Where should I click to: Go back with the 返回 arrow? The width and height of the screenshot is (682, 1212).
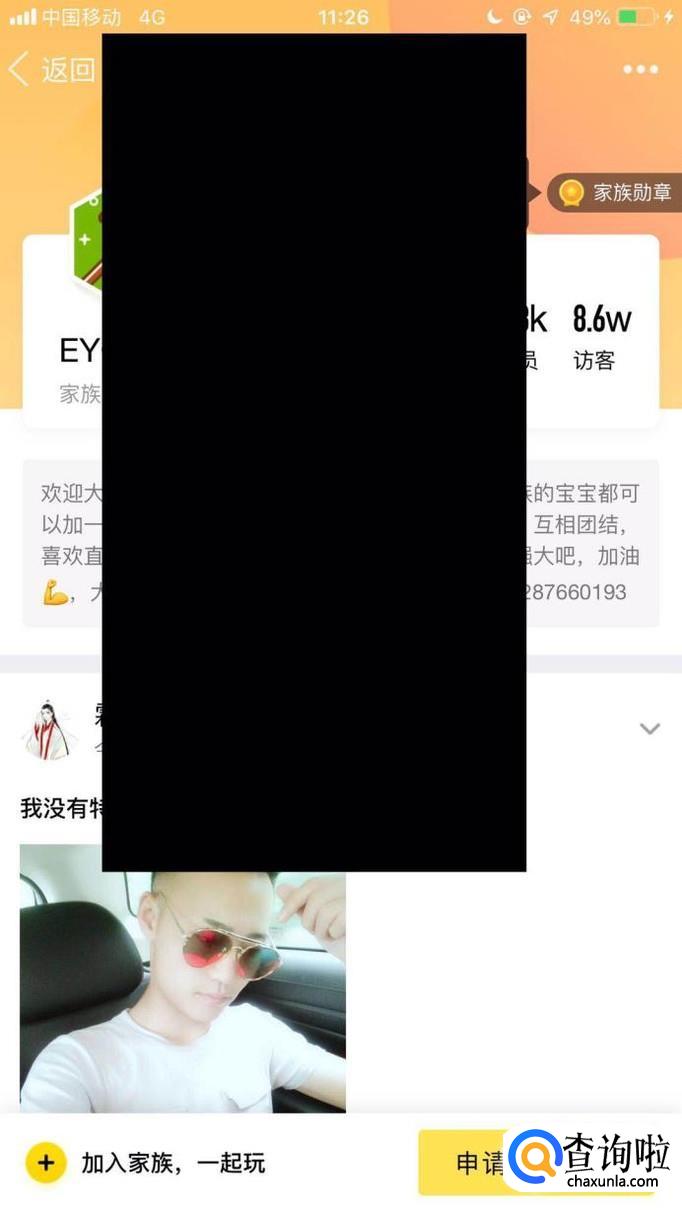[50, 69]
